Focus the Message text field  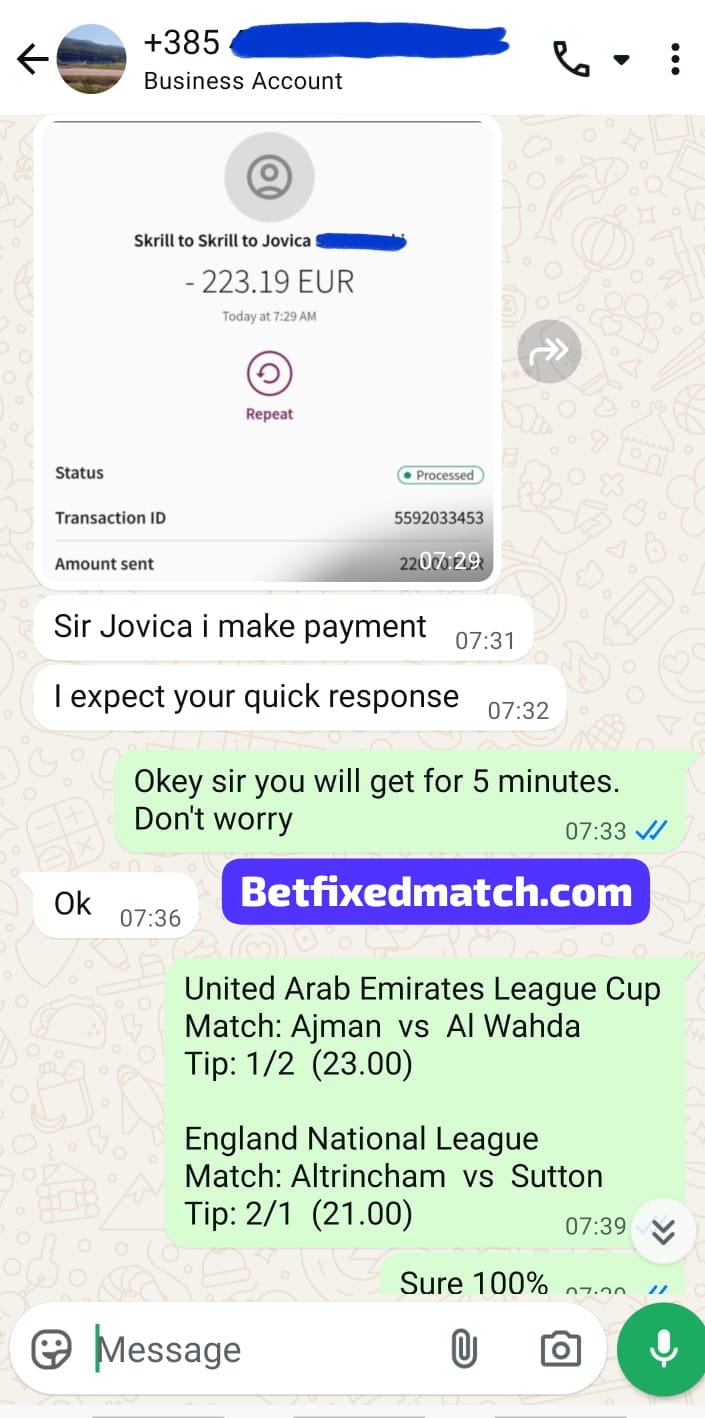260,1349
